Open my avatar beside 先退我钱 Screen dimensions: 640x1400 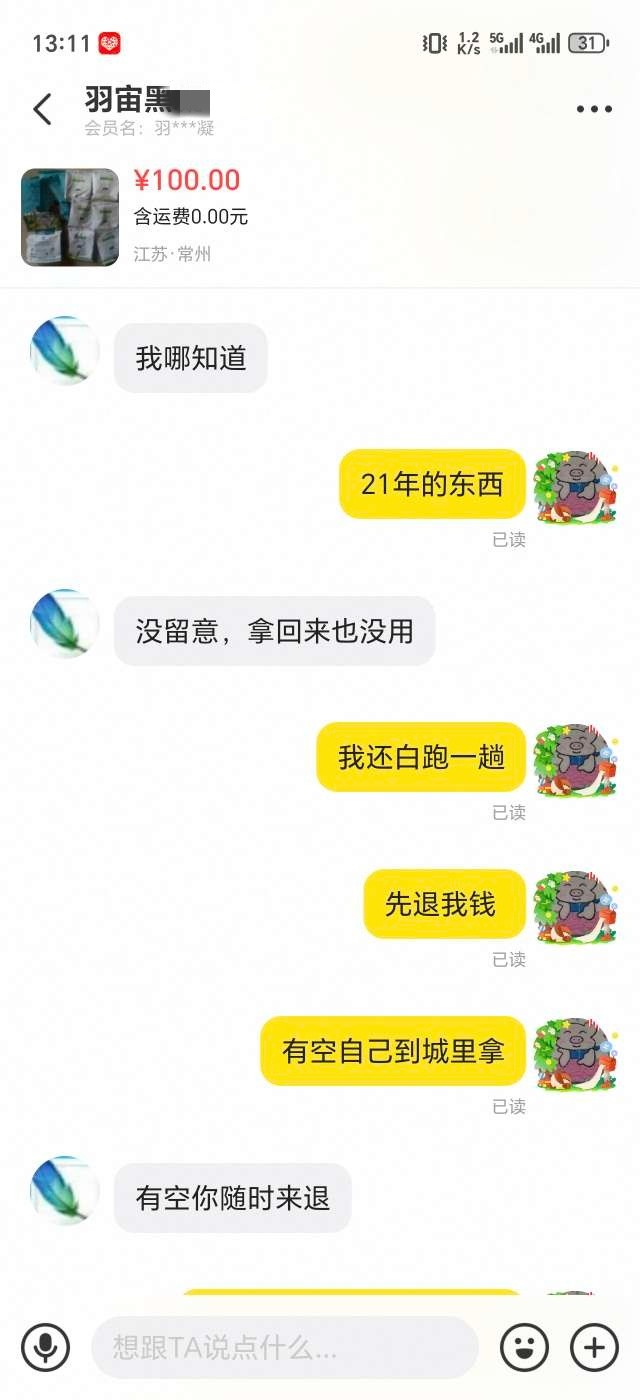click(575, 908)
